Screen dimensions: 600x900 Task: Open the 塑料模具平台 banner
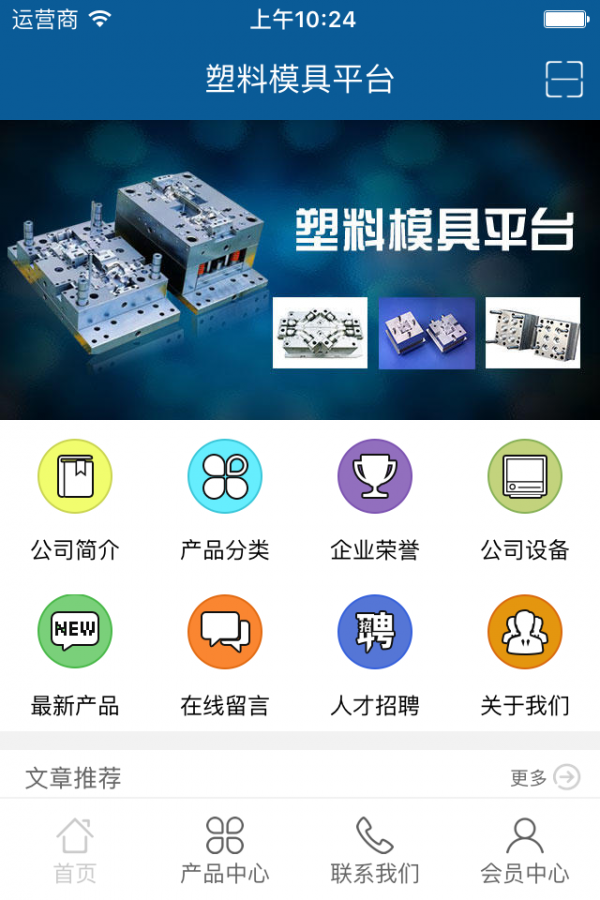[x=300, y=270]
